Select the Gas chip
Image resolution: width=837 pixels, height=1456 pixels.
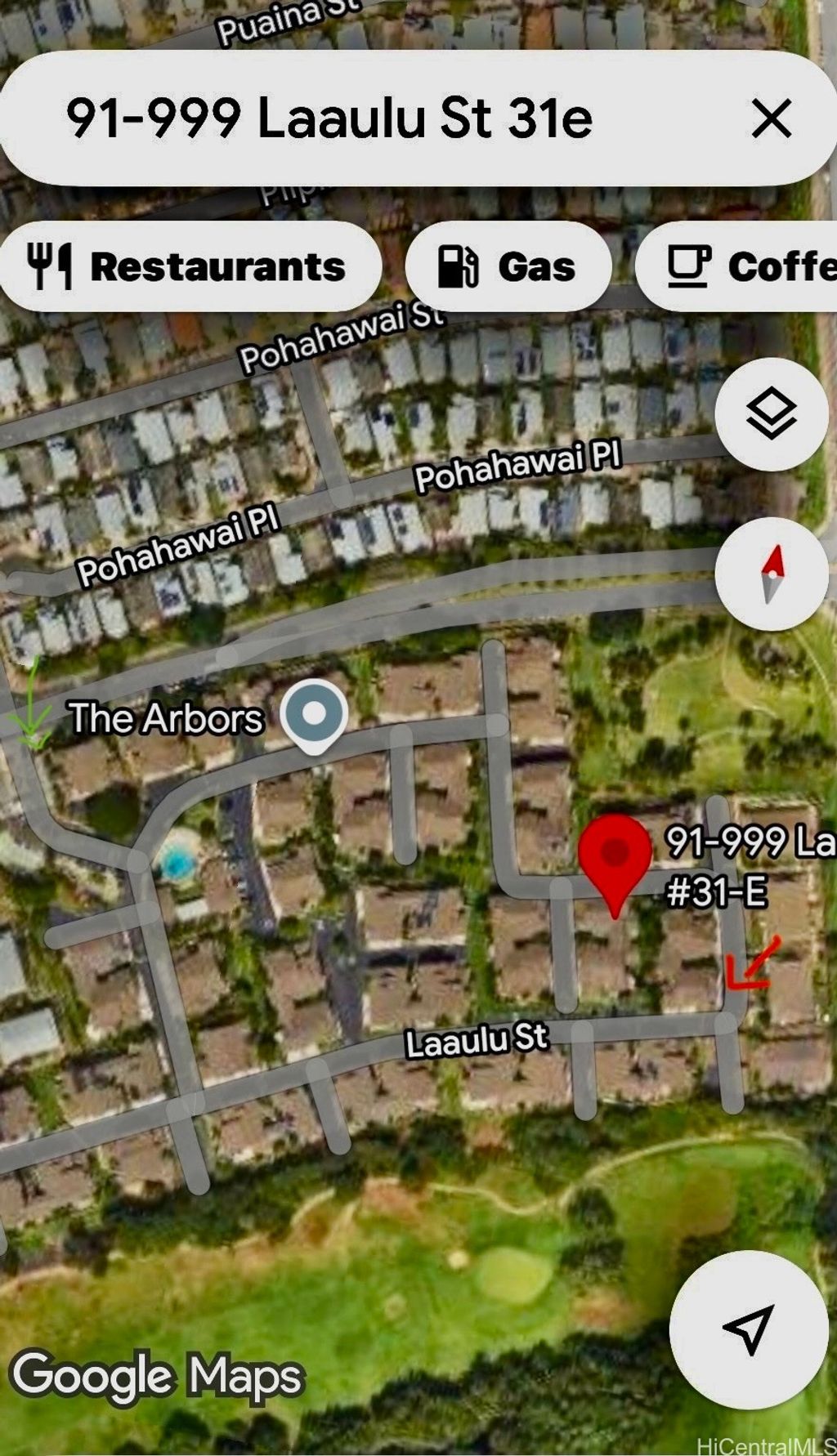point(508,266)
